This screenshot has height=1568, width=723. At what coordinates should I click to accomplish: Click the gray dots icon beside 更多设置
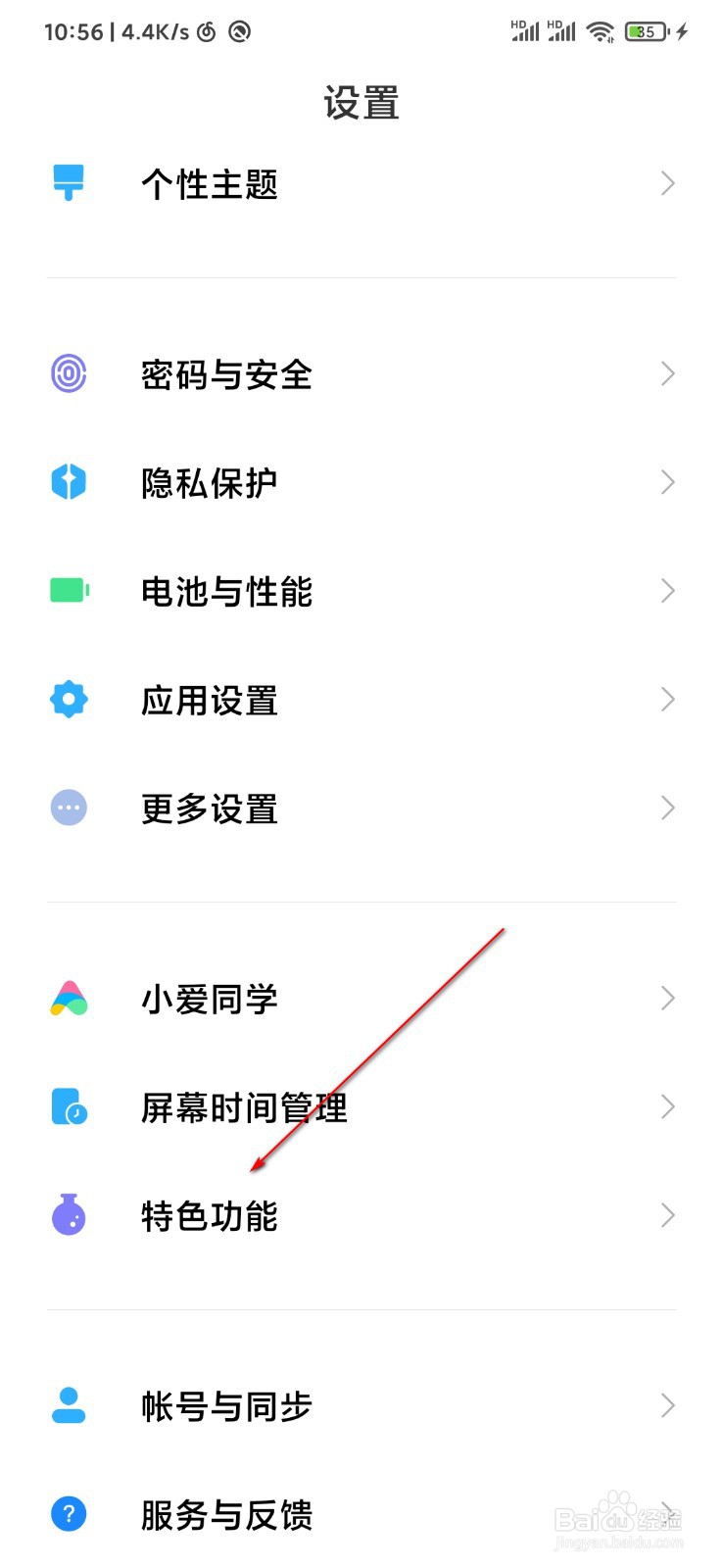pos(68,808)
